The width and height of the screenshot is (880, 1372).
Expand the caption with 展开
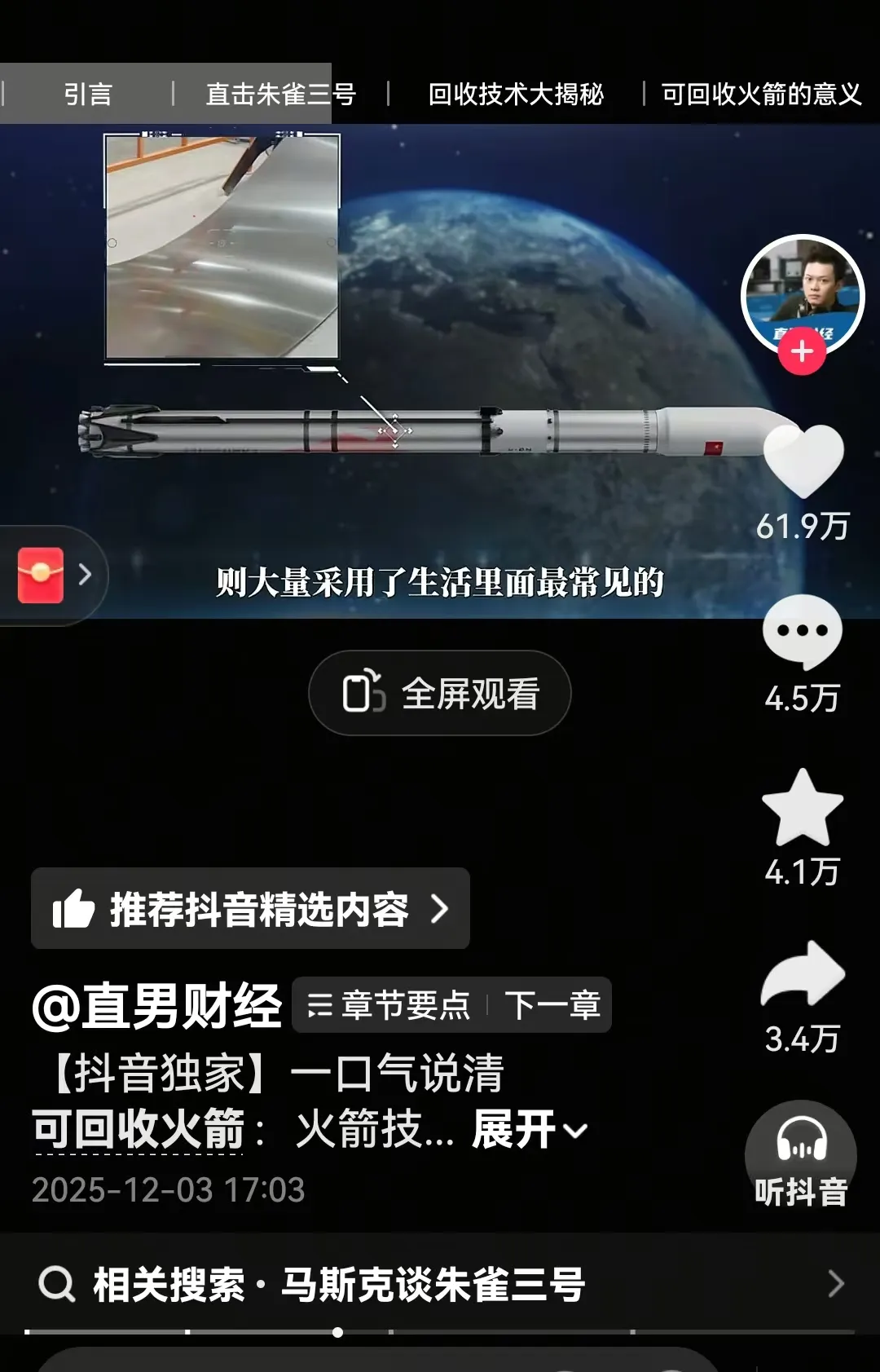coord(529,1131)
